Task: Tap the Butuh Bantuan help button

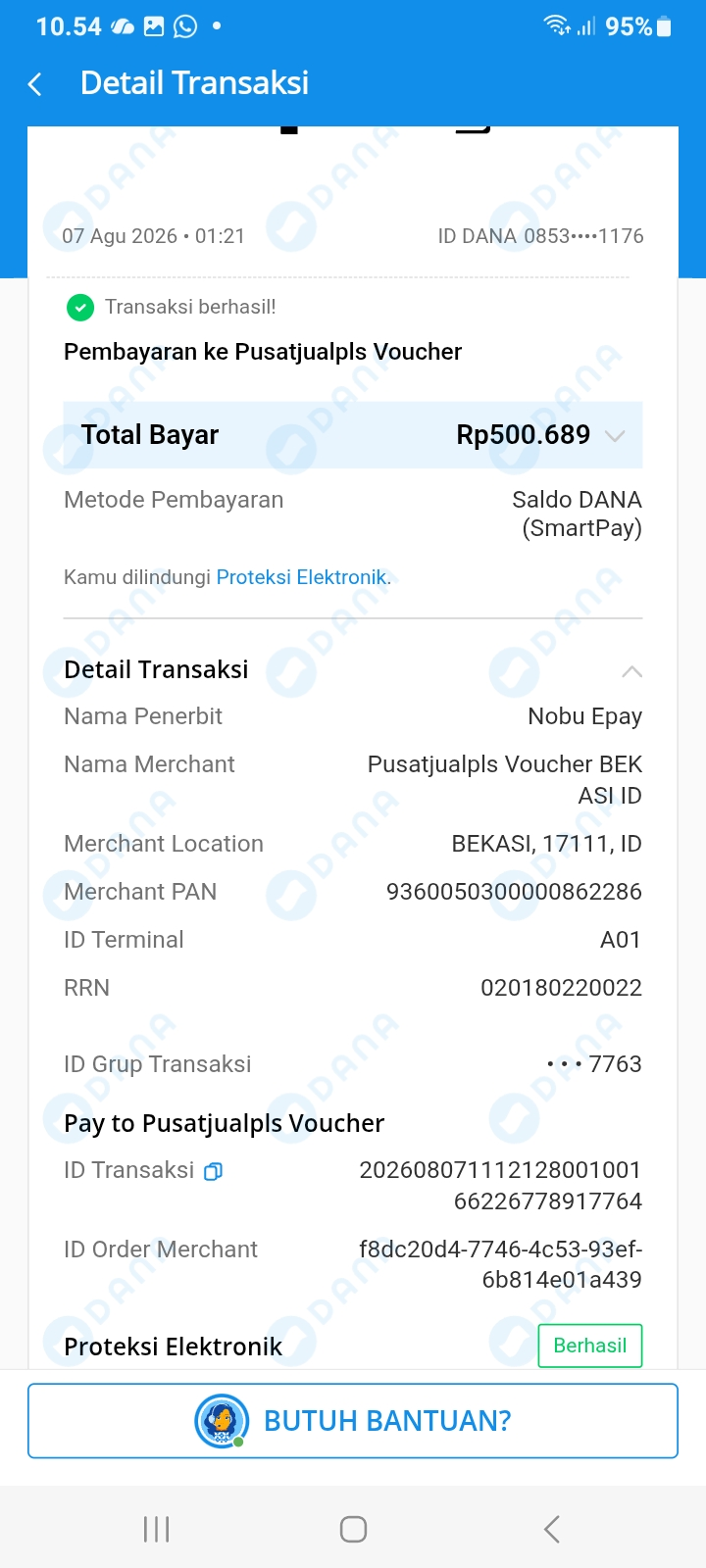Action: (x=353, y=1421)
